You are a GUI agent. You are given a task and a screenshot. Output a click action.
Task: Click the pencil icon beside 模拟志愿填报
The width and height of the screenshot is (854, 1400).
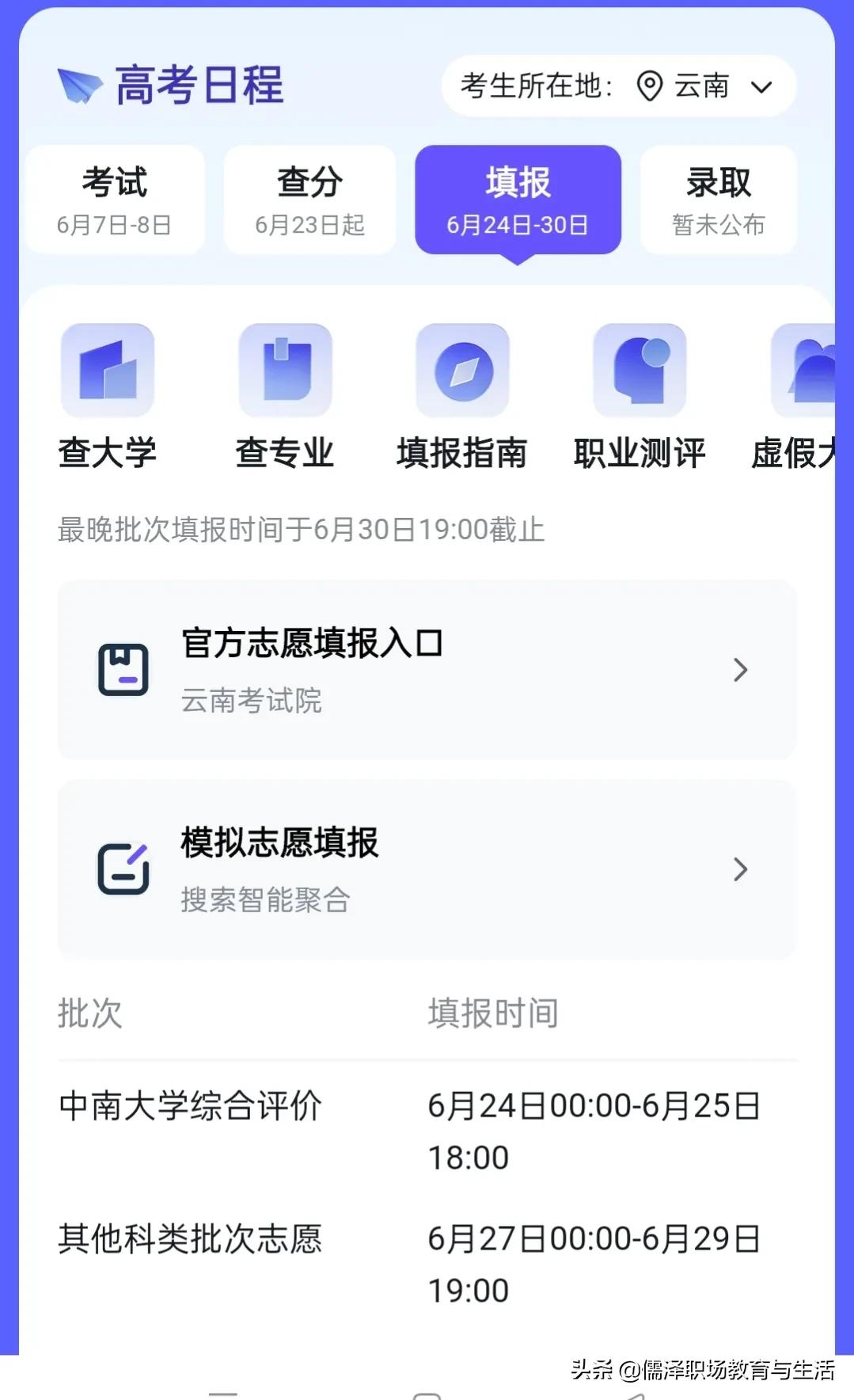coord(123,869)
